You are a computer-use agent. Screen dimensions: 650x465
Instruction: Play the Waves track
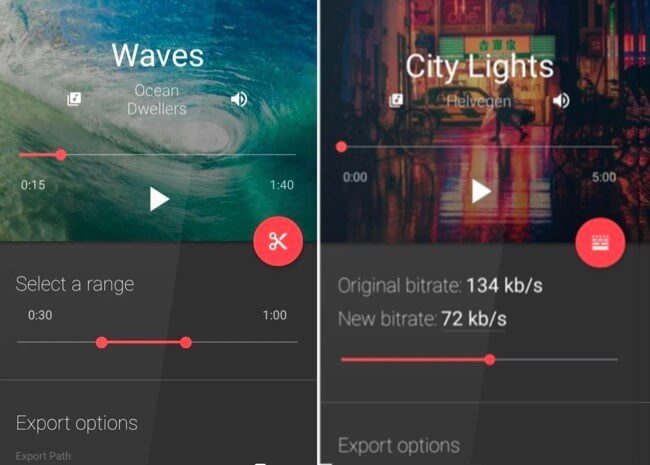point(159,199)
